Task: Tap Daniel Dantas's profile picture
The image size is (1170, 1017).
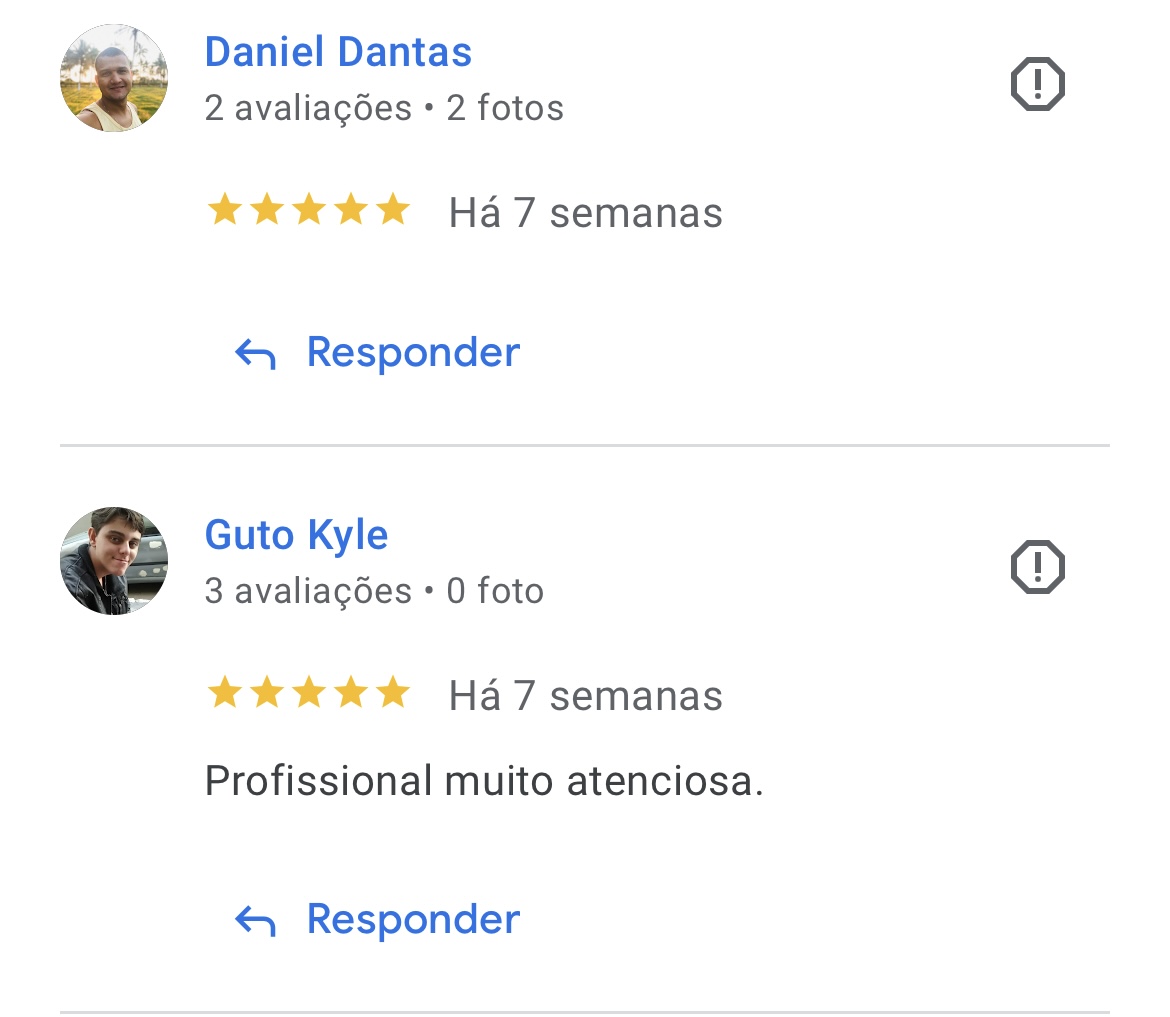Action: [114, 79]
